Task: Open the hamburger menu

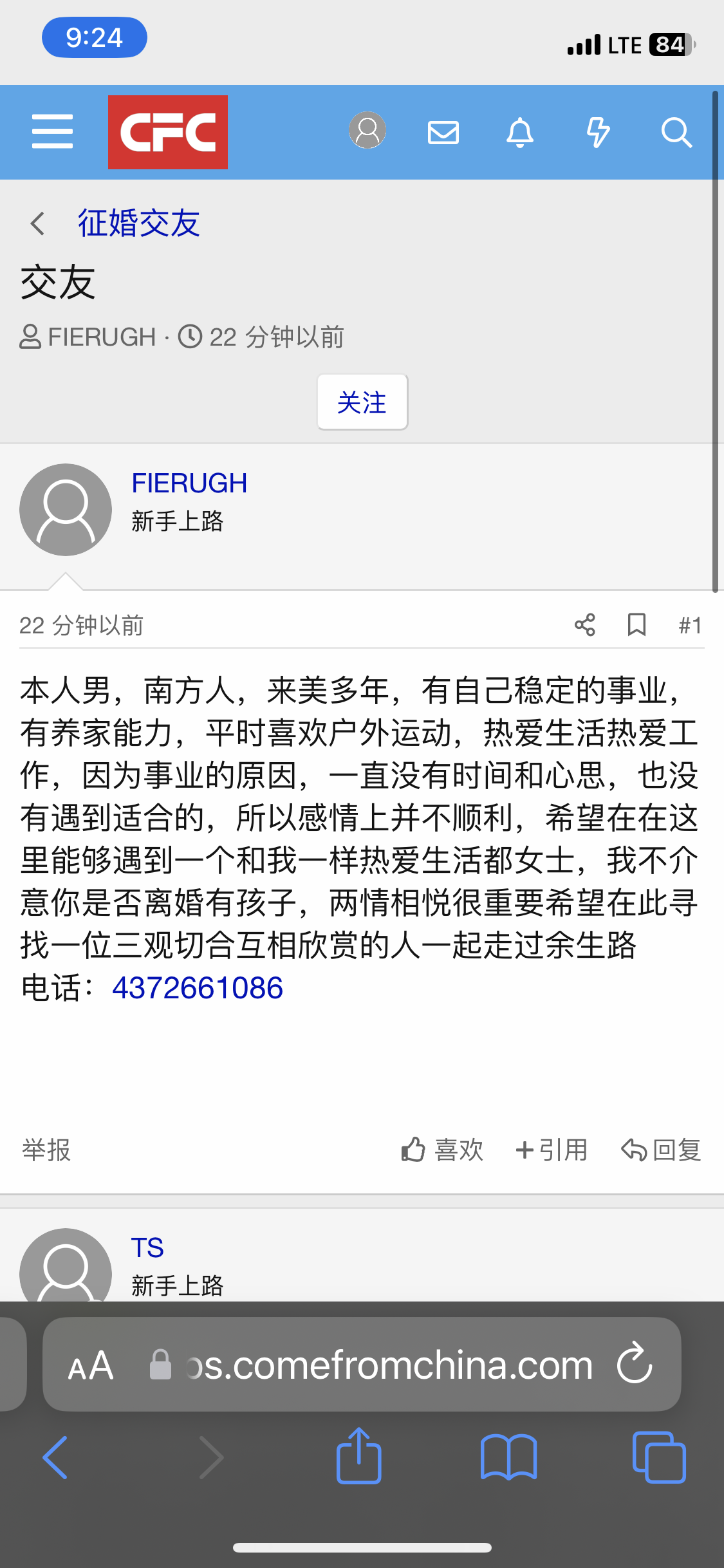Action: pyautogui.click(x=52, y=132)
